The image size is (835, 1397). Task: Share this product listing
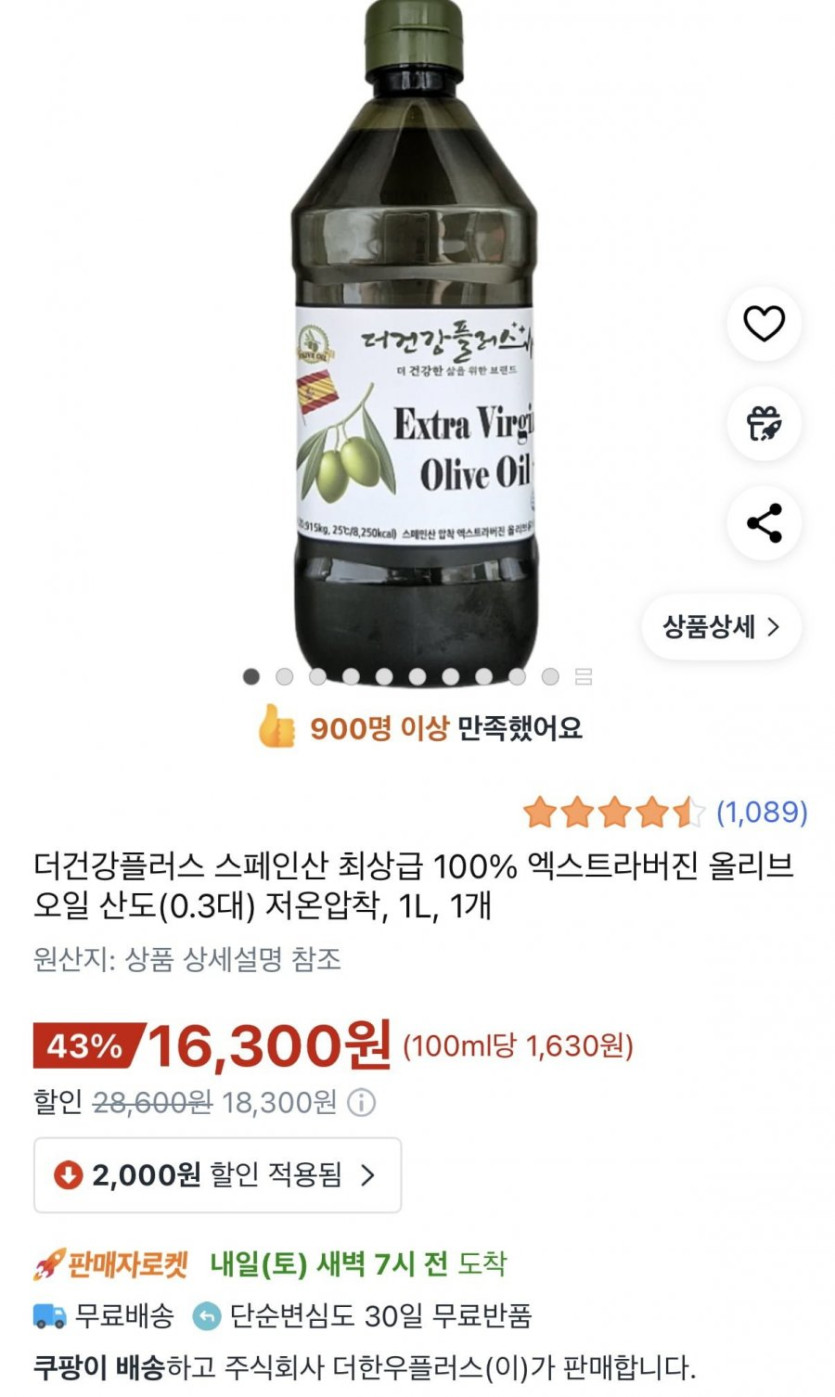click(764, 524)
